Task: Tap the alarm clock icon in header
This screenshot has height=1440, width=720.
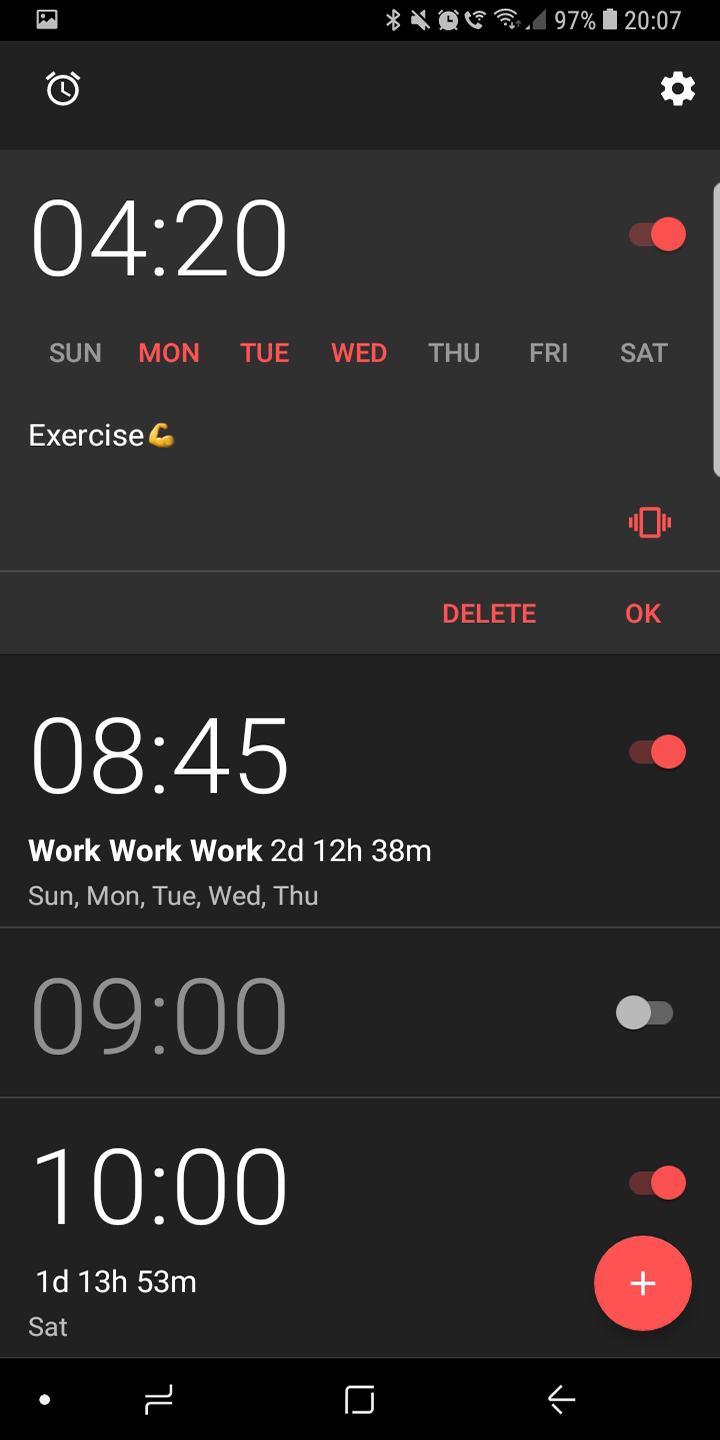Action: pyautogui.click(x=63, y=89)
